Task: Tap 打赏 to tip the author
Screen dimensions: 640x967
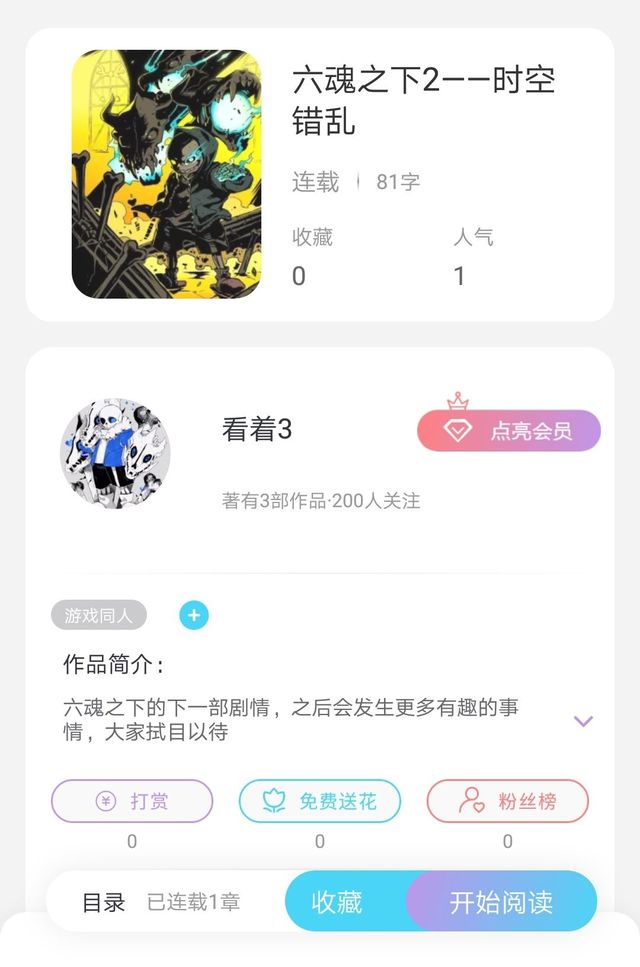Action: click(132, 801)
